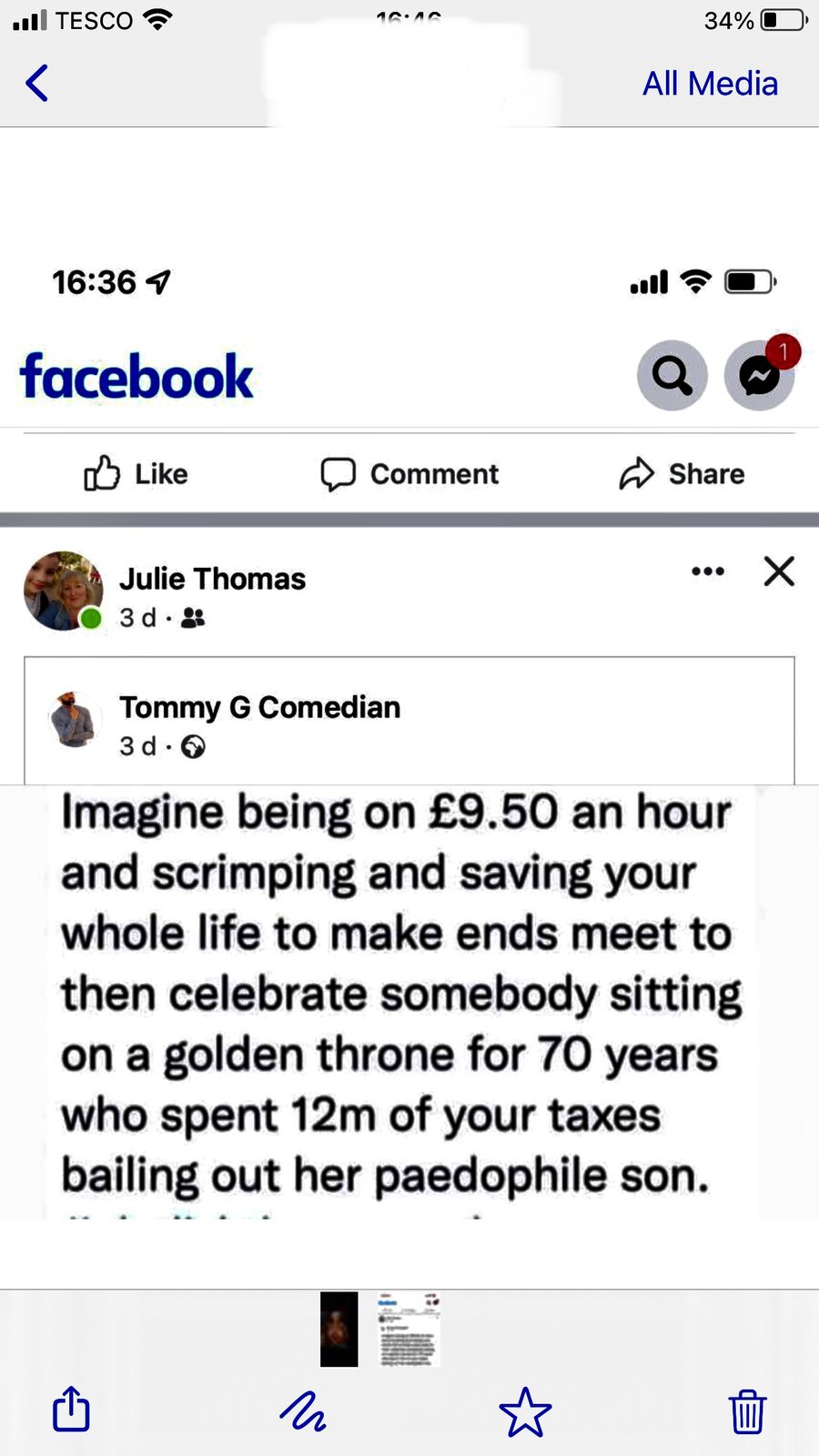Select the Facebook screenshot thumbnail in the strip
The width and height of the screenshot is (819, 1456).
pos(409,1329)
